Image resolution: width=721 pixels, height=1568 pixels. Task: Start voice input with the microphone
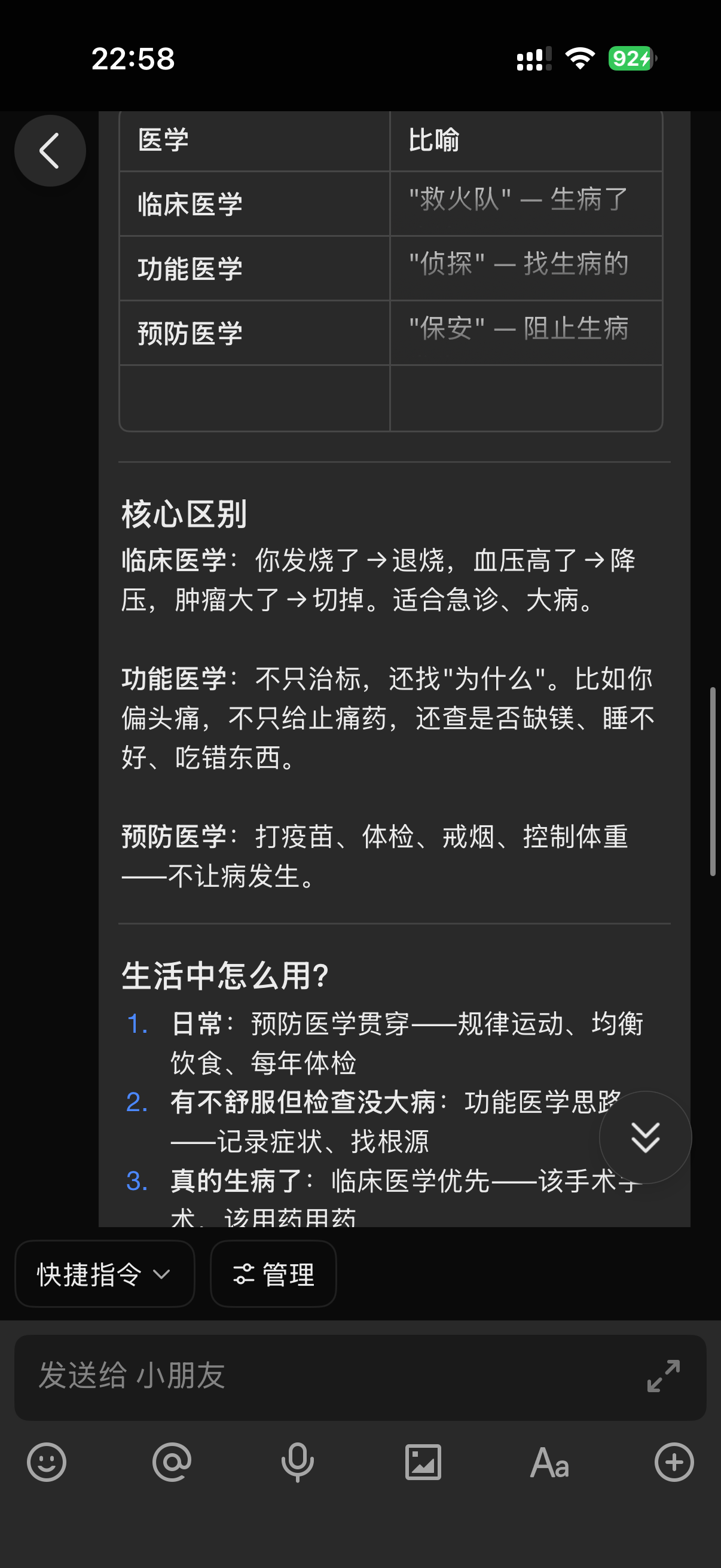[x=298, y=1462]
